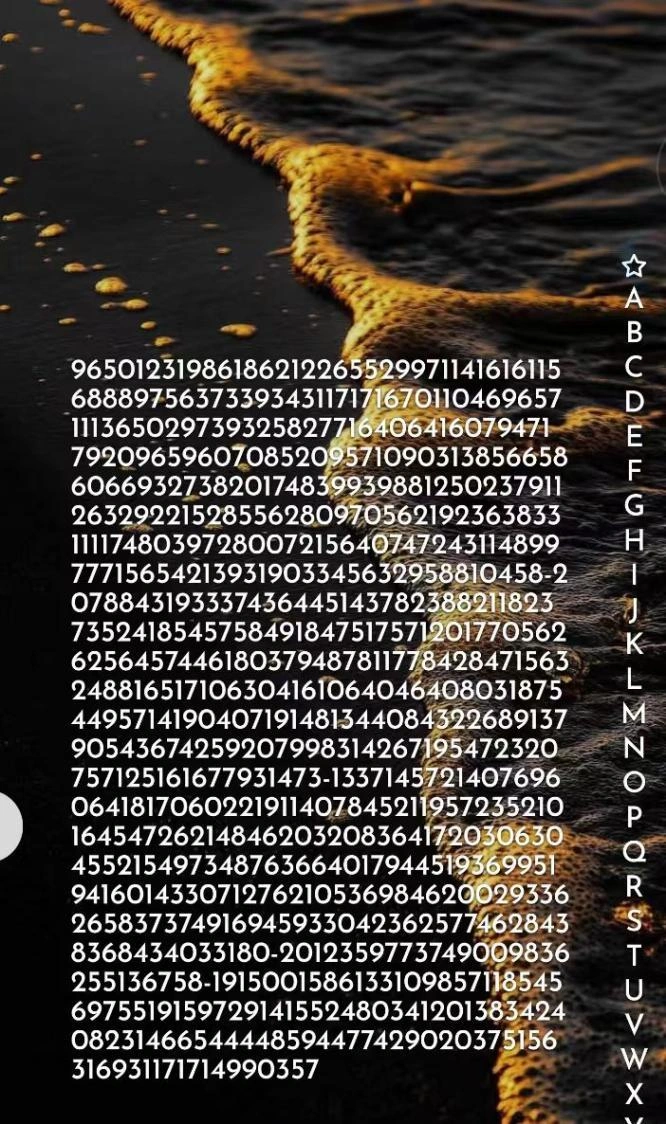Select letter L in the side index
This screenshot has width=666, height=1124.
(x=634, y=679)
